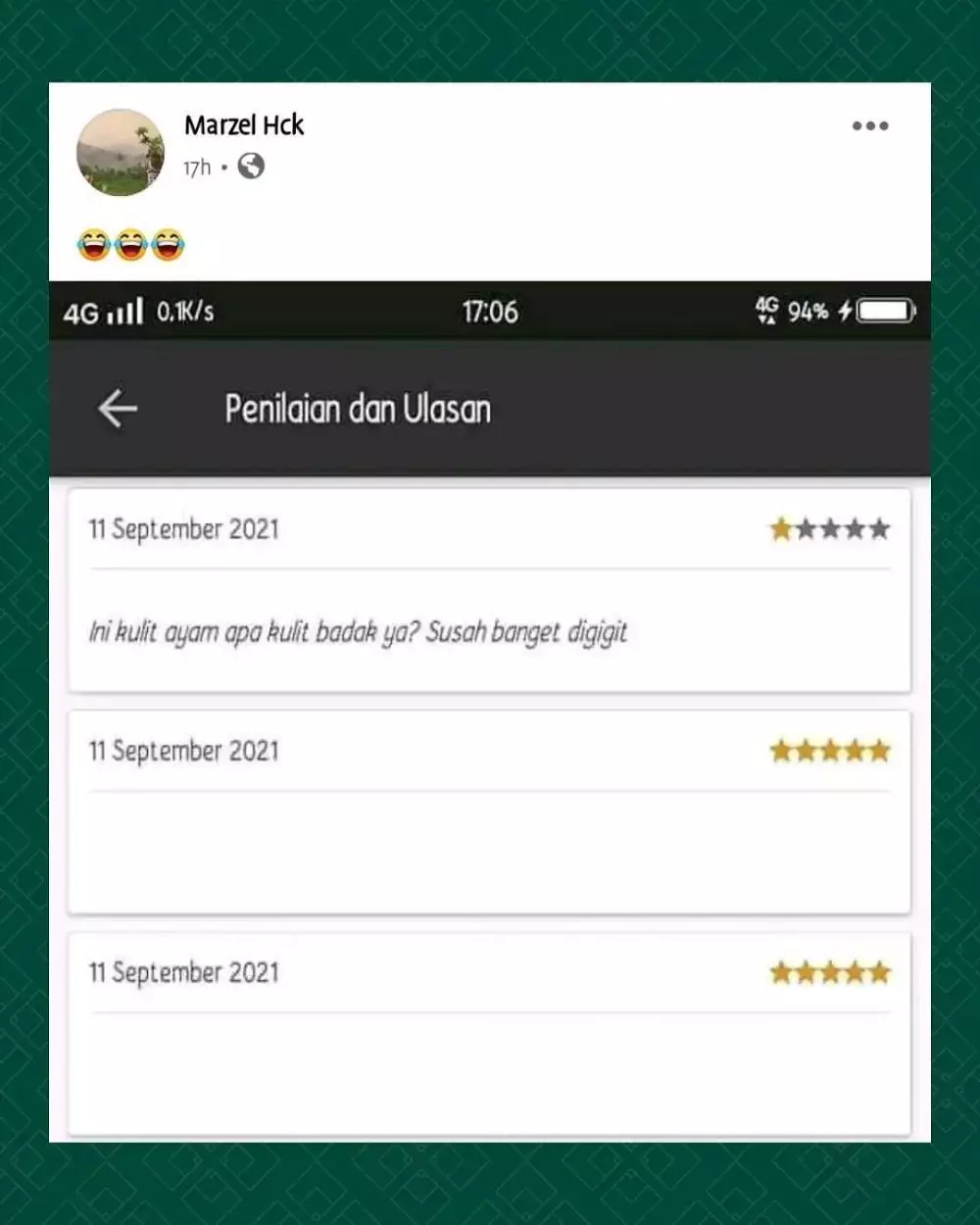
Task: Expand the first review card dated 11 September 2021
Action: [490, 588]
